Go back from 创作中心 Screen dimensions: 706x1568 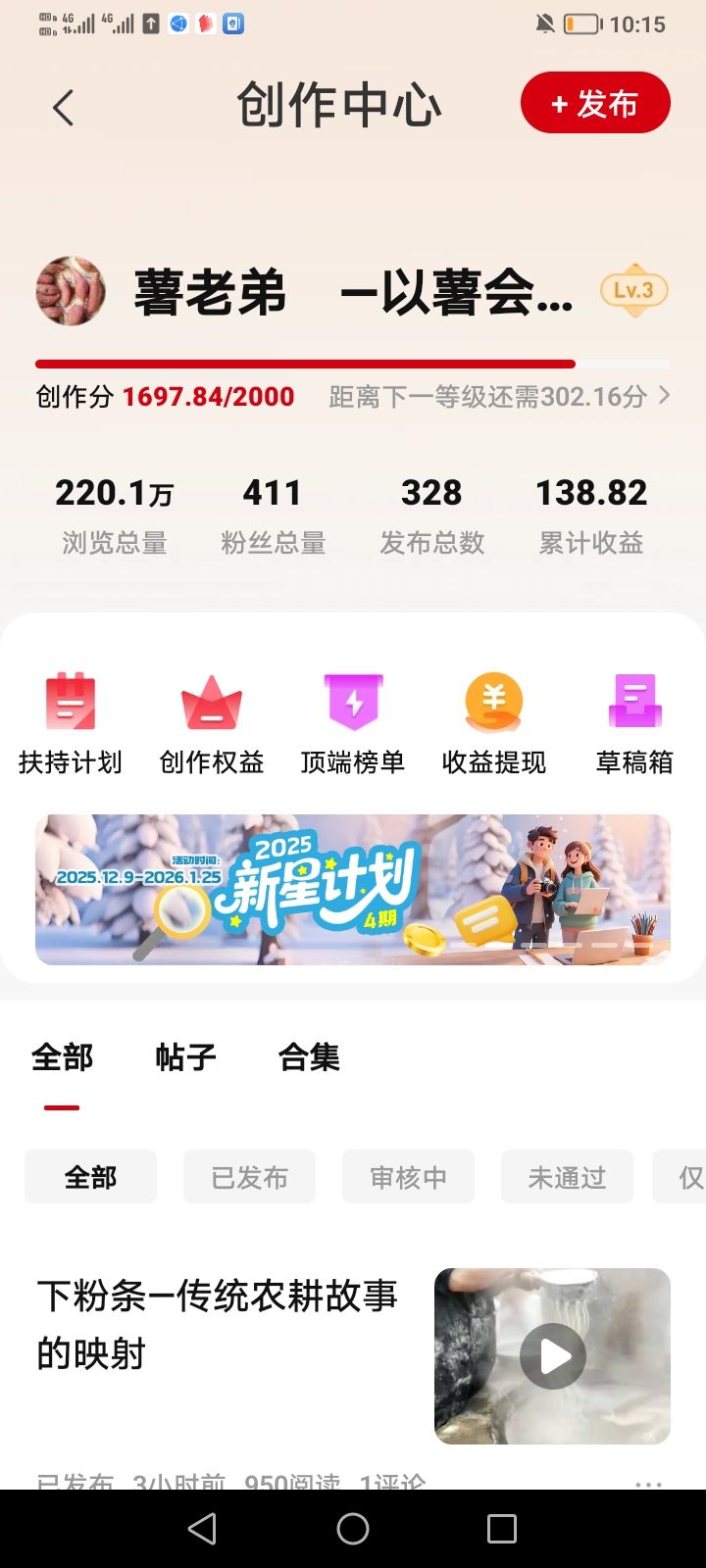tap(64, 107)
